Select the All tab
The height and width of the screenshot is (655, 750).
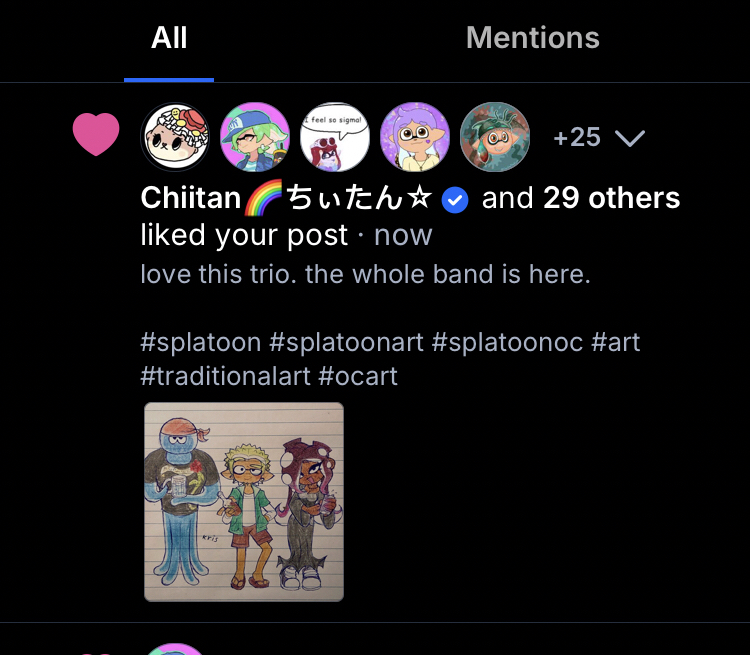pyautogui.click(x=169, y=38)
